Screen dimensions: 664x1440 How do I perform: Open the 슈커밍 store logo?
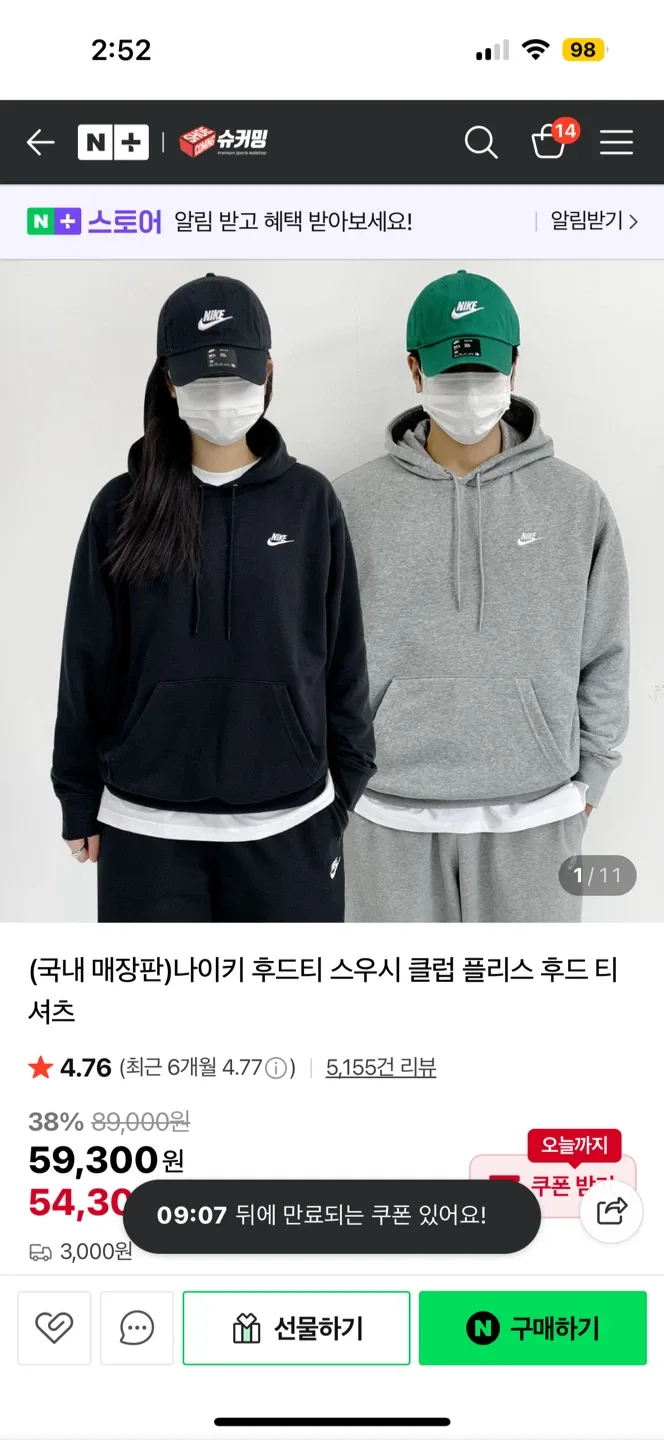point(224,143)
